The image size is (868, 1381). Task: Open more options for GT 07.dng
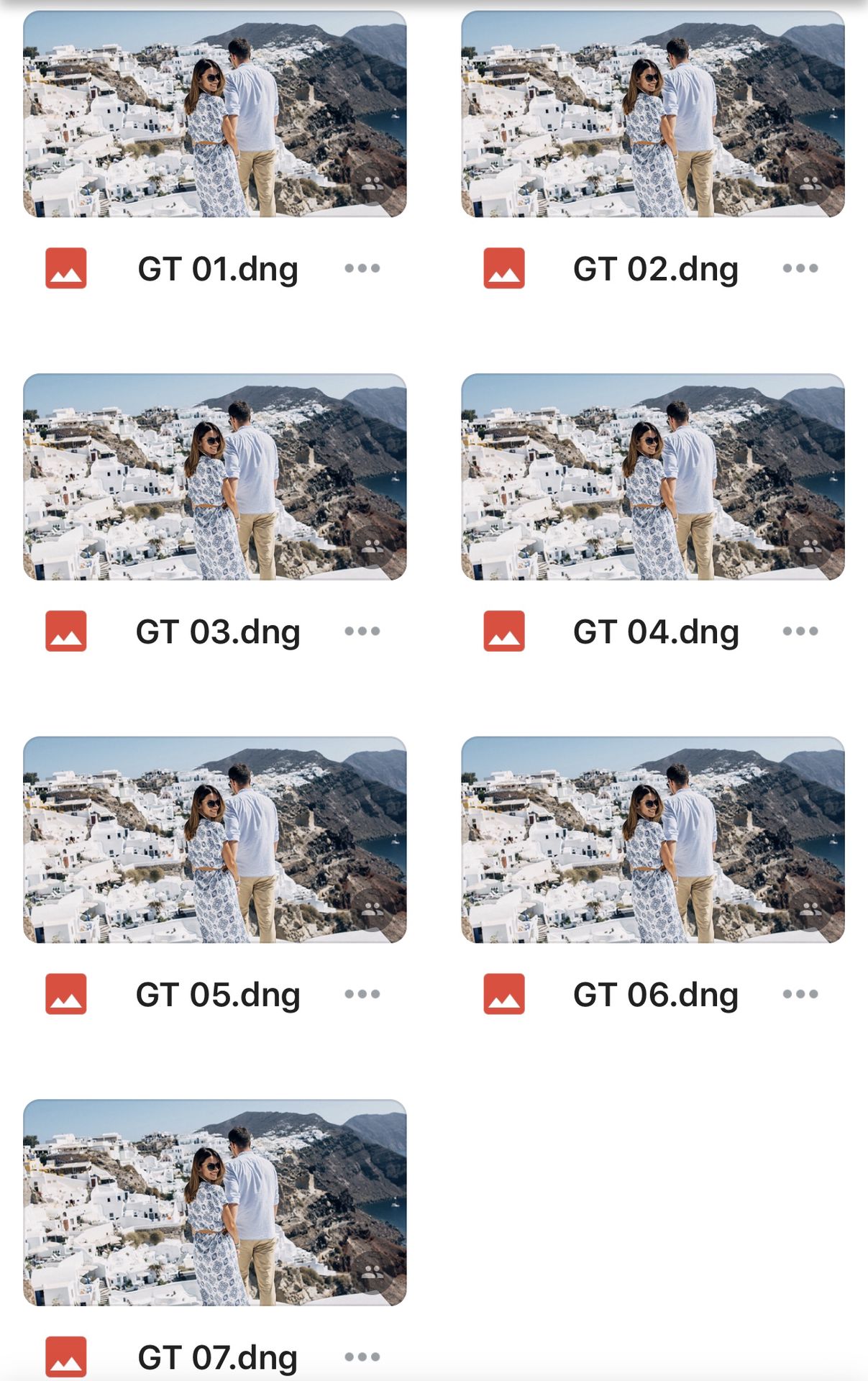(x=362, y=1357)
